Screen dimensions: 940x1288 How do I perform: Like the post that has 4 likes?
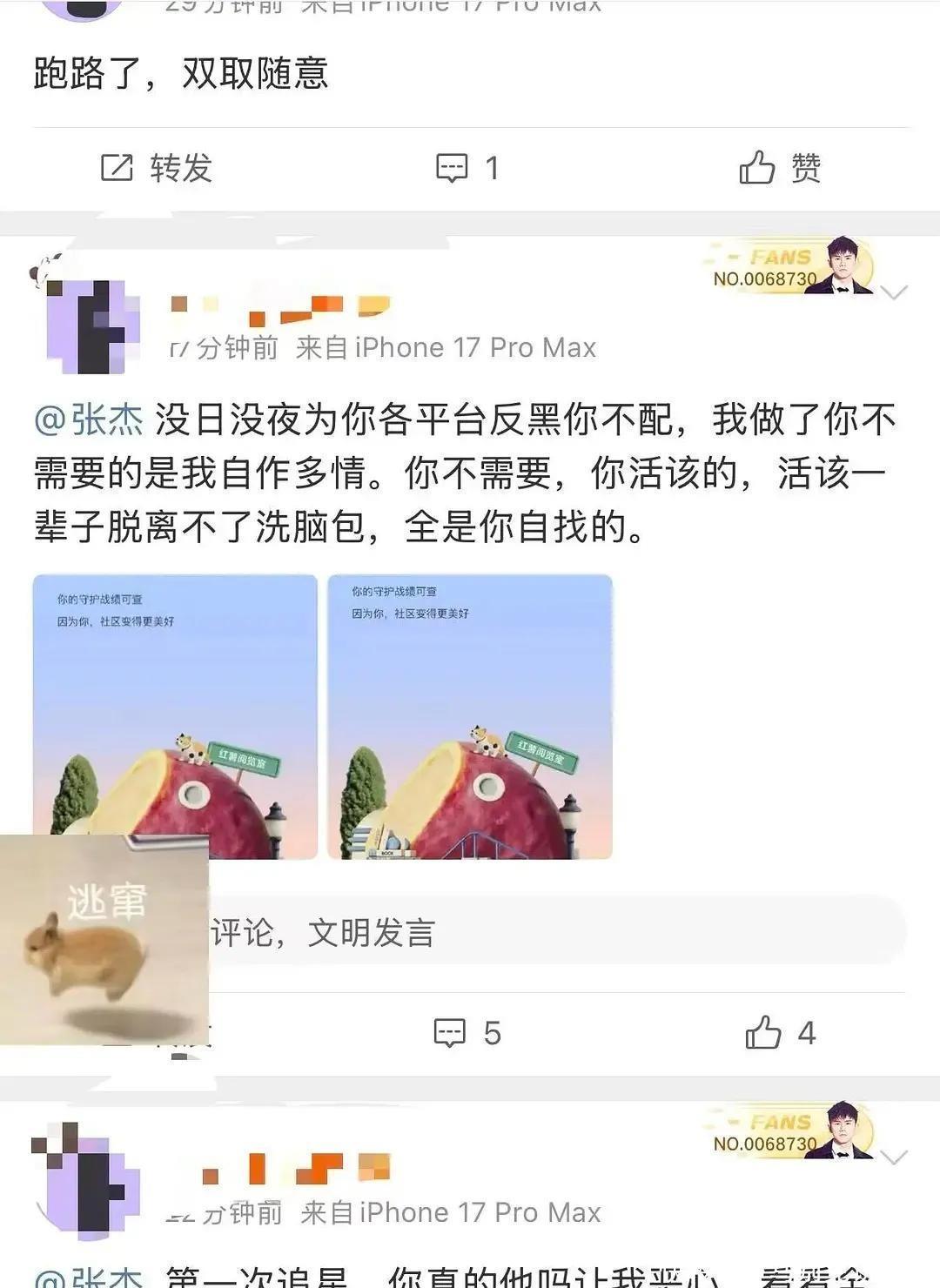point(779,1033)
